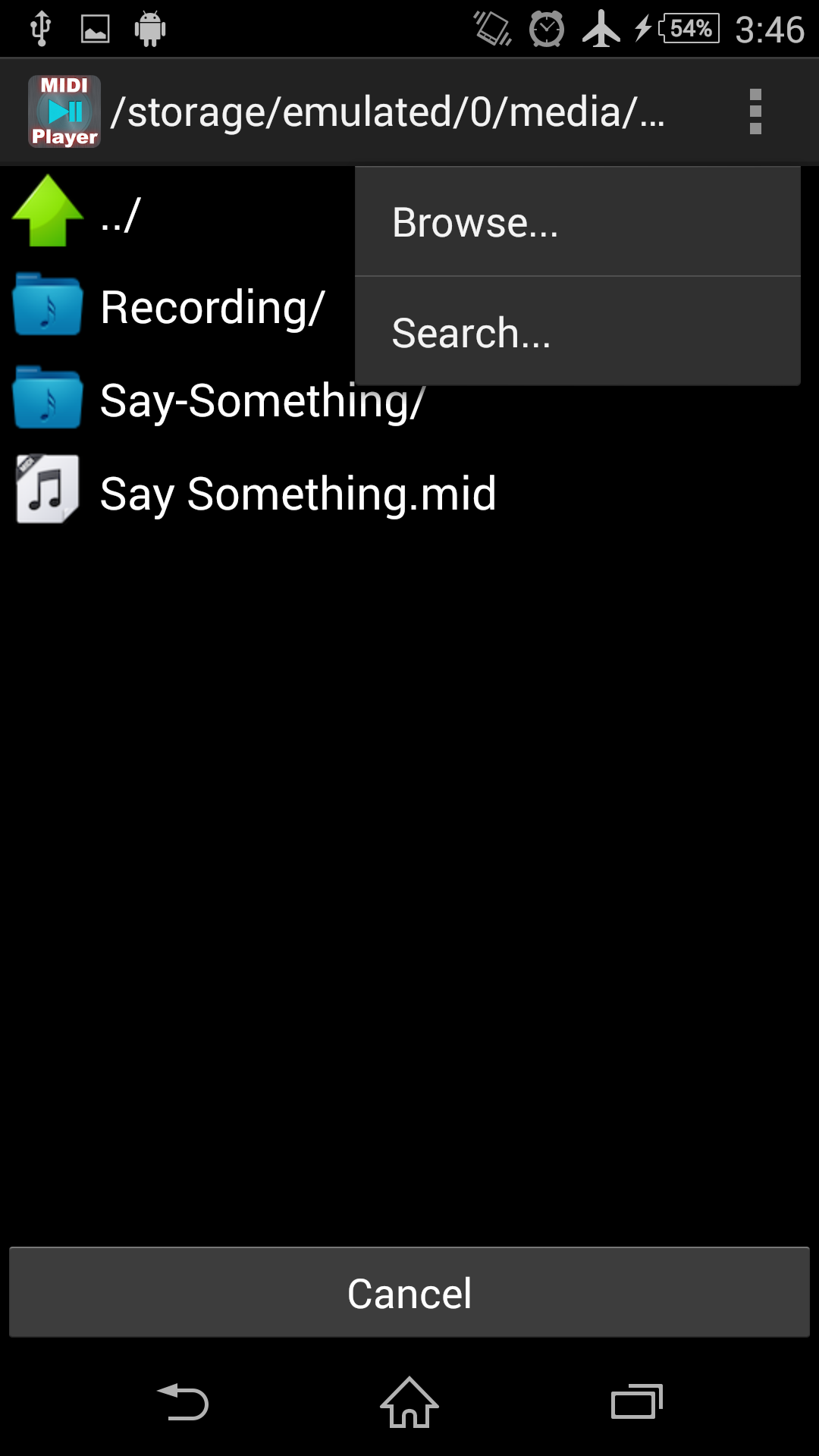Tap the Cancel button
This screenshot has width=819, height=1456.
click(409, 1292)
